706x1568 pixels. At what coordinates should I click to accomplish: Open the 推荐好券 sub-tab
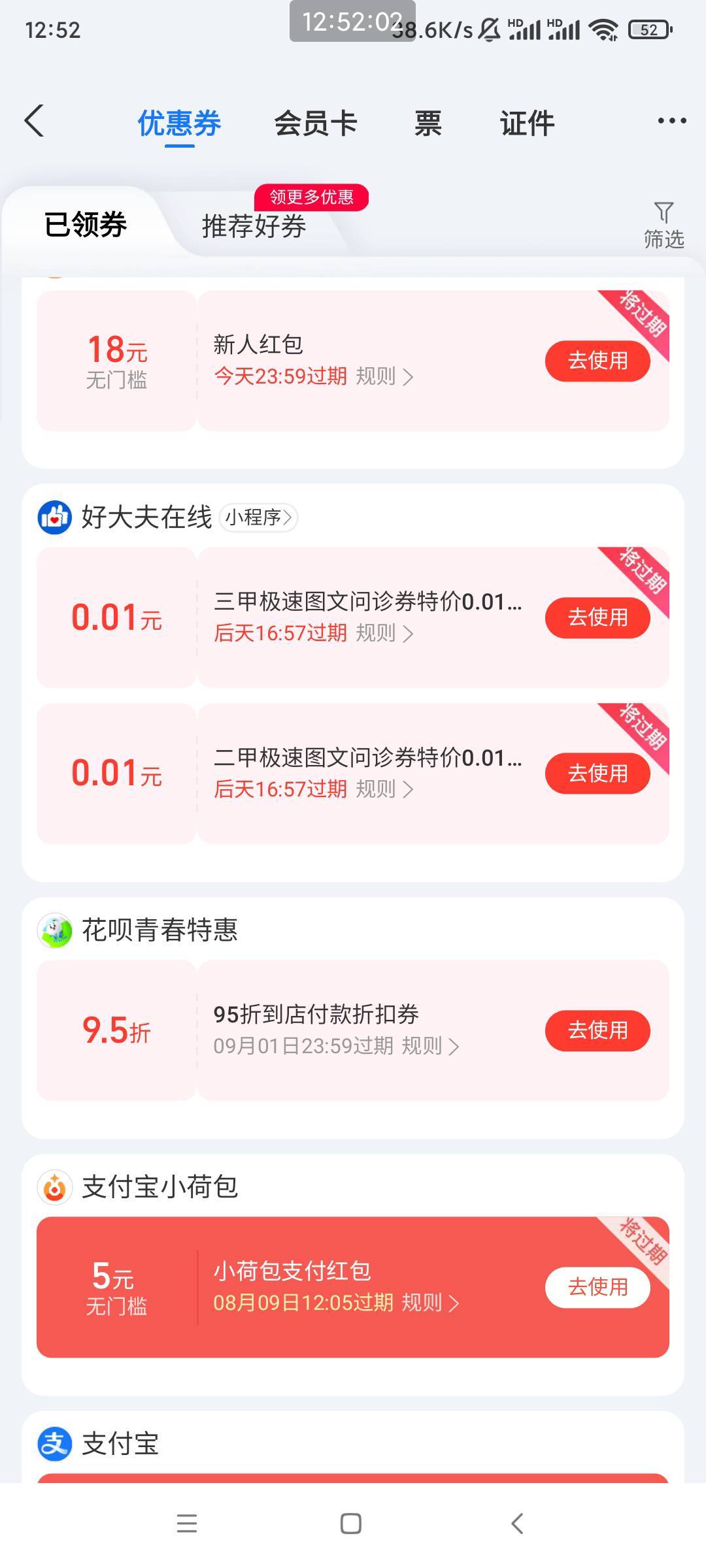254,226
